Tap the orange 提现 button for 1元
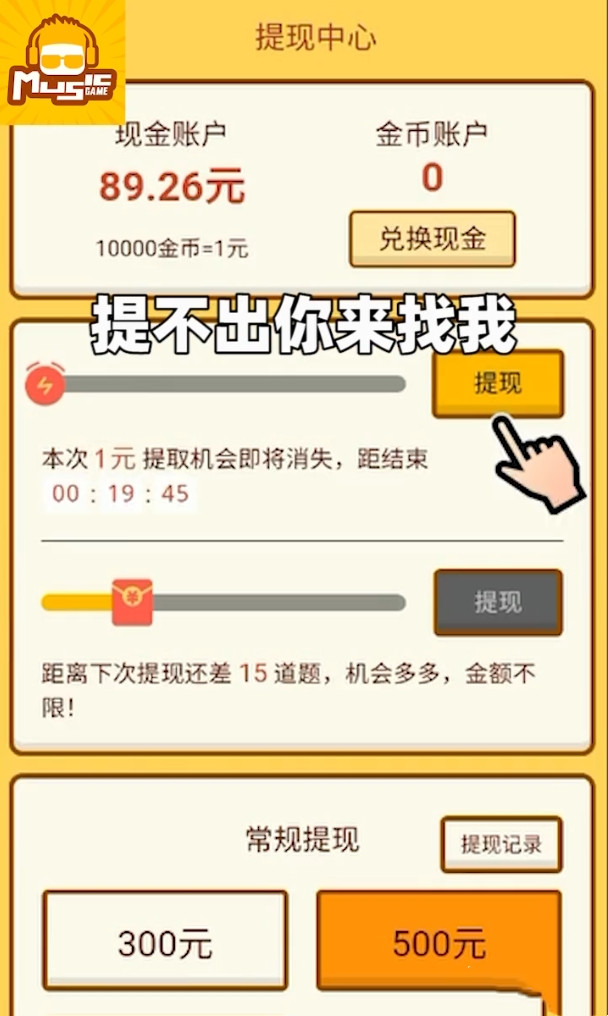This screenshot has height=1016, width=608. (x=497, y=383)
